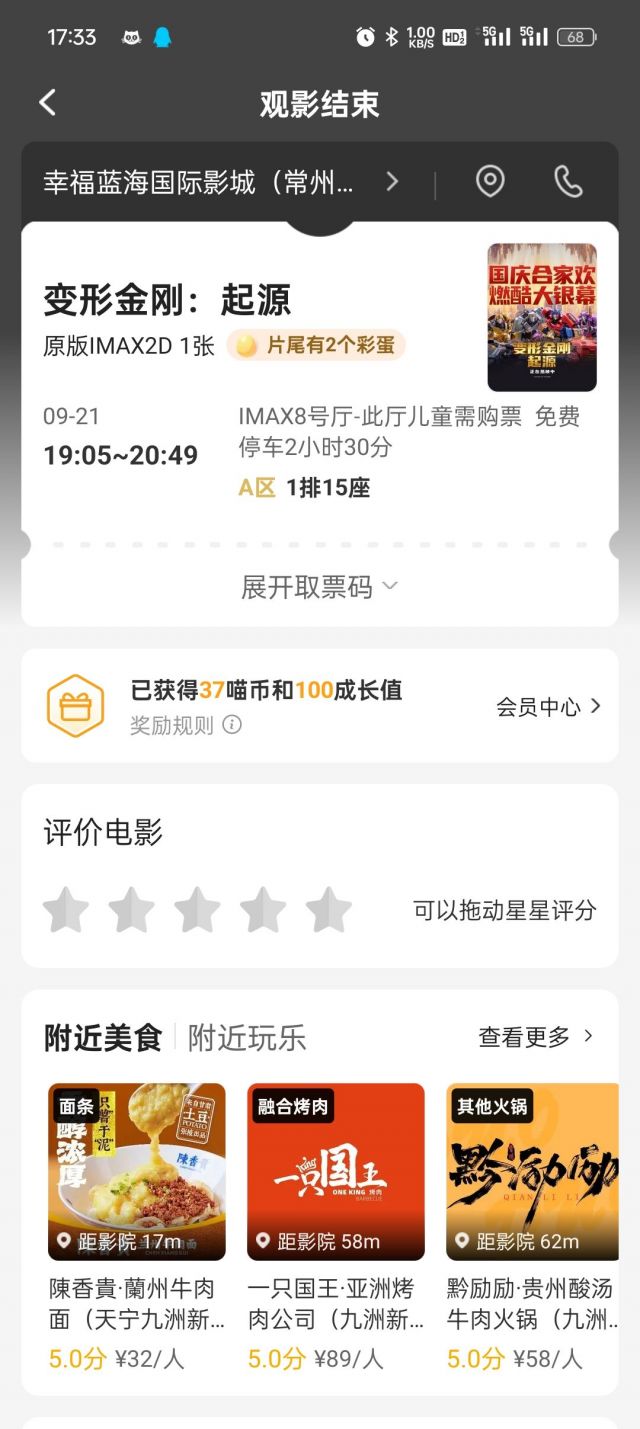
Task: Go back from the 观影结束 page
Action: coord(47,103)
